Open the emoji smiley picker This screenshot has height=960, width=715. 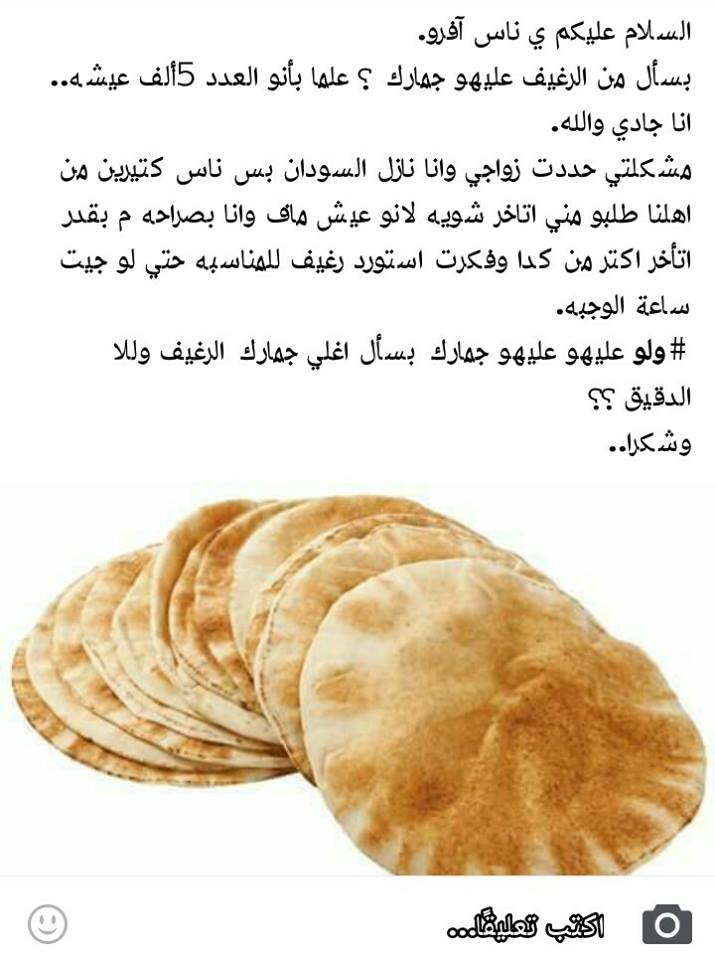point(47,923)
